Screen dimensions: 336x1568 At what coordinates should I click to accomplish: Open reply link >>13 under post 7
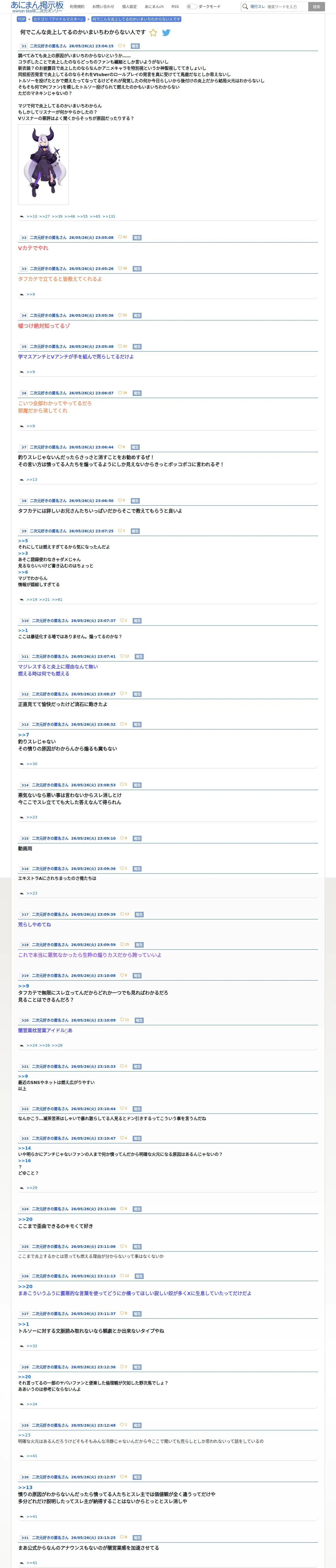(x=32, y=480)
